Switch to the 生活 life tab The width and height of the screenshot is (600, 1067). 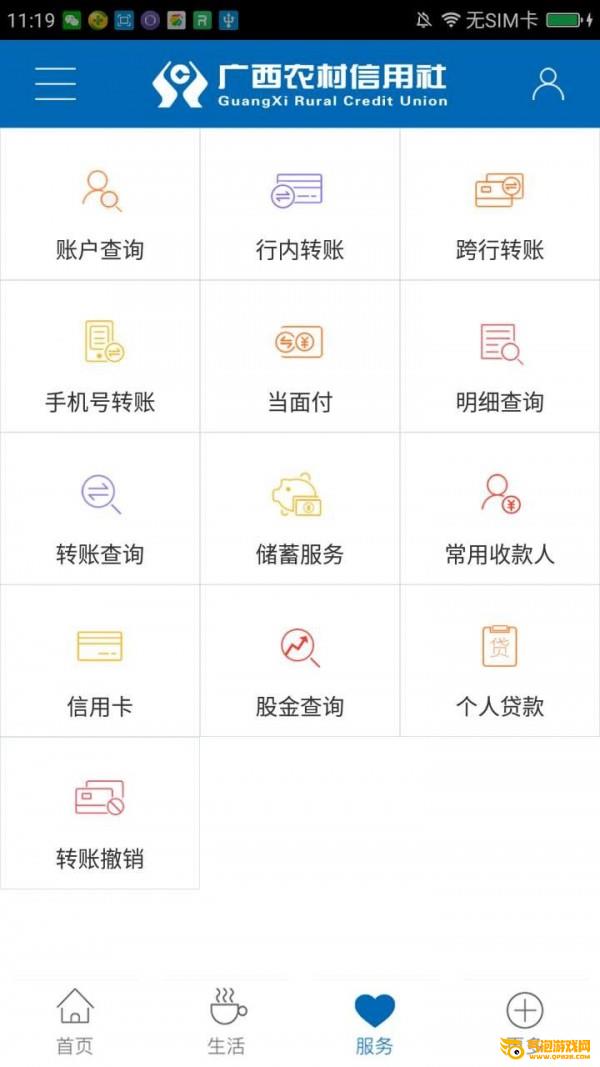226,1022
